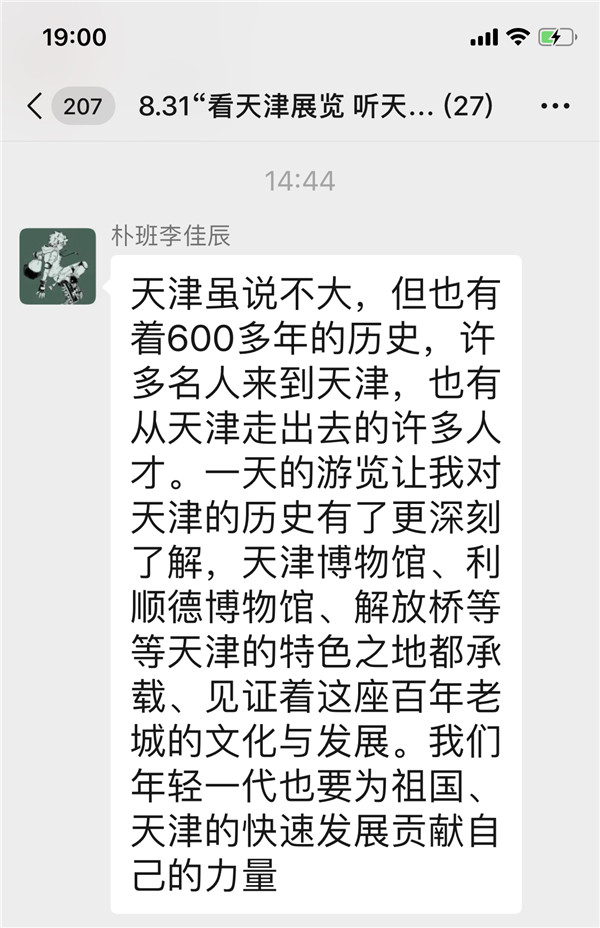This screenshot has height=928, width=600.
Task: Open the group chat overflow menu
Action: click(x=555, y=106)
